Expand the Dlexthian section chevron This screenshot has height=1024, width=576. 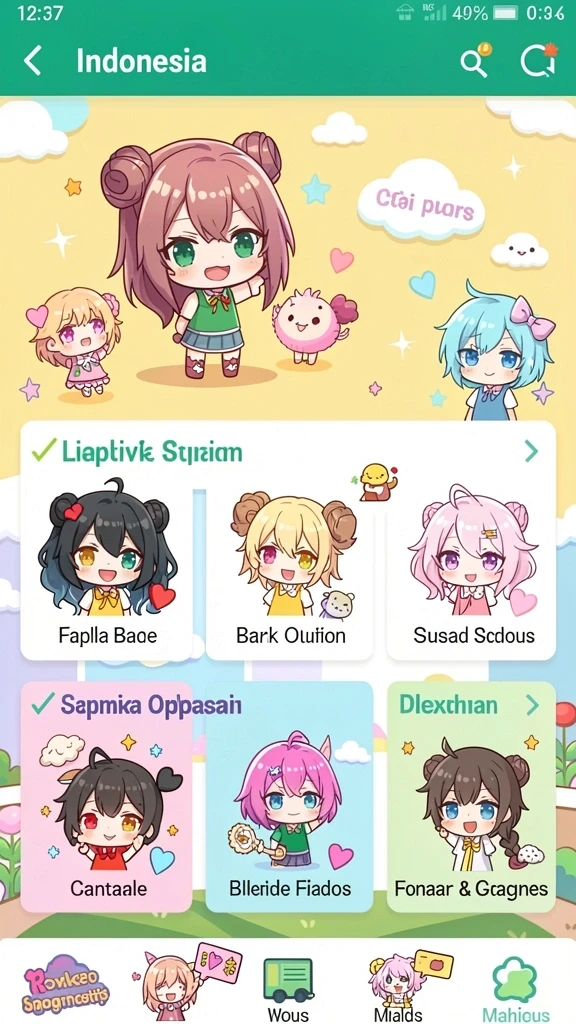pyautogui.click(x=532, y=705)
